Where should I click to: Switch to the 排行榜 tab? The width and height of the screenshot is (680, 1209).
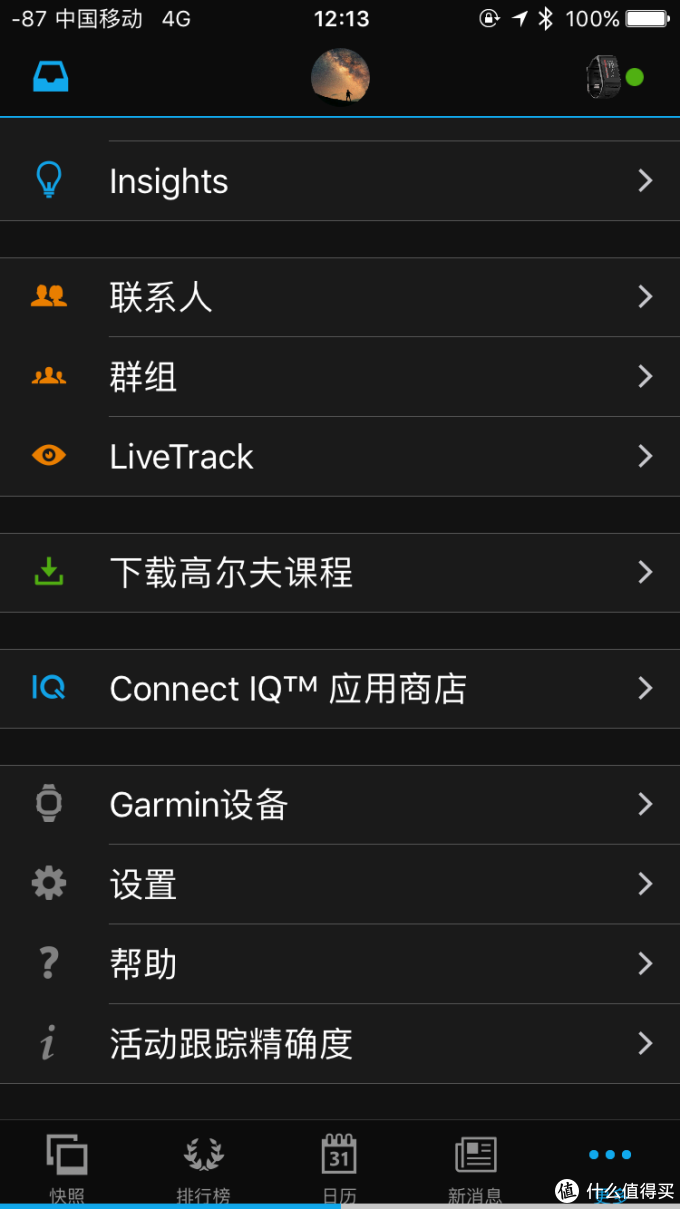pos(203,1165)
